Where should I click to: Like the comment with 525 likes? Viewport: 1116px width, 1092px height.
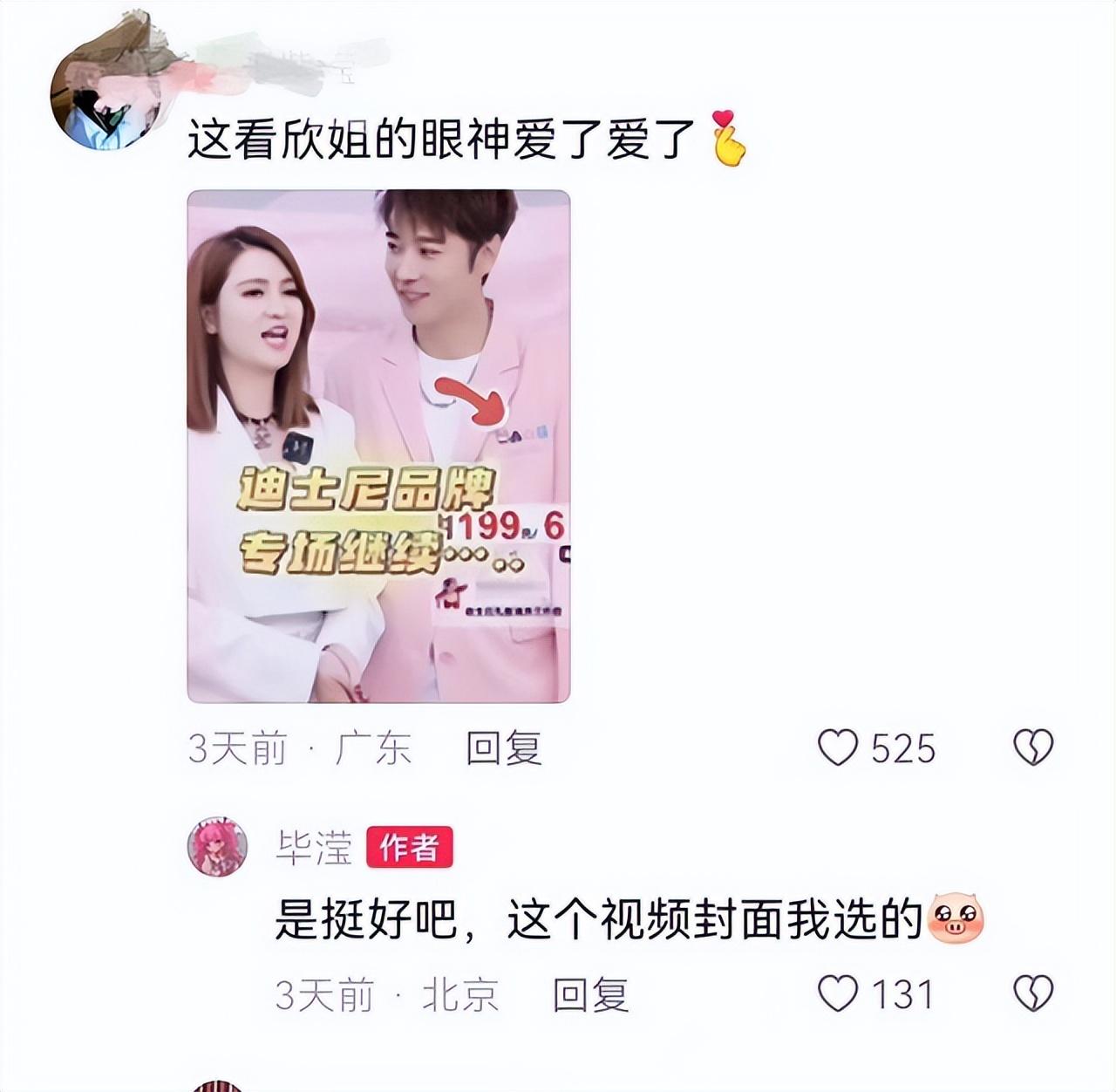point(839,748)
